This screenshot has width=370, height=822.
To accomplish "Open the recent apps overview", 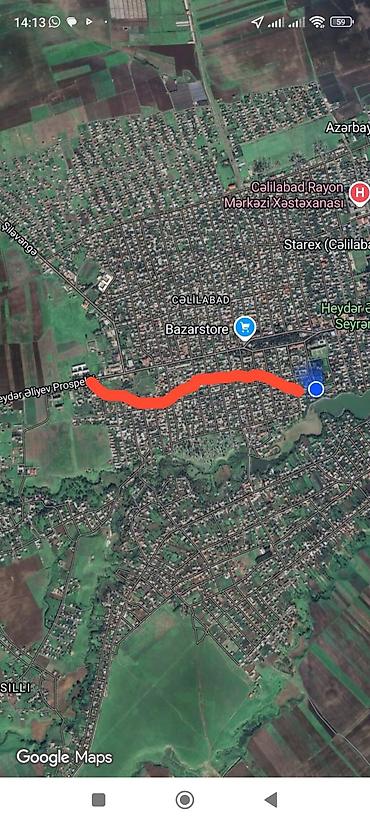I will point(99,799).
